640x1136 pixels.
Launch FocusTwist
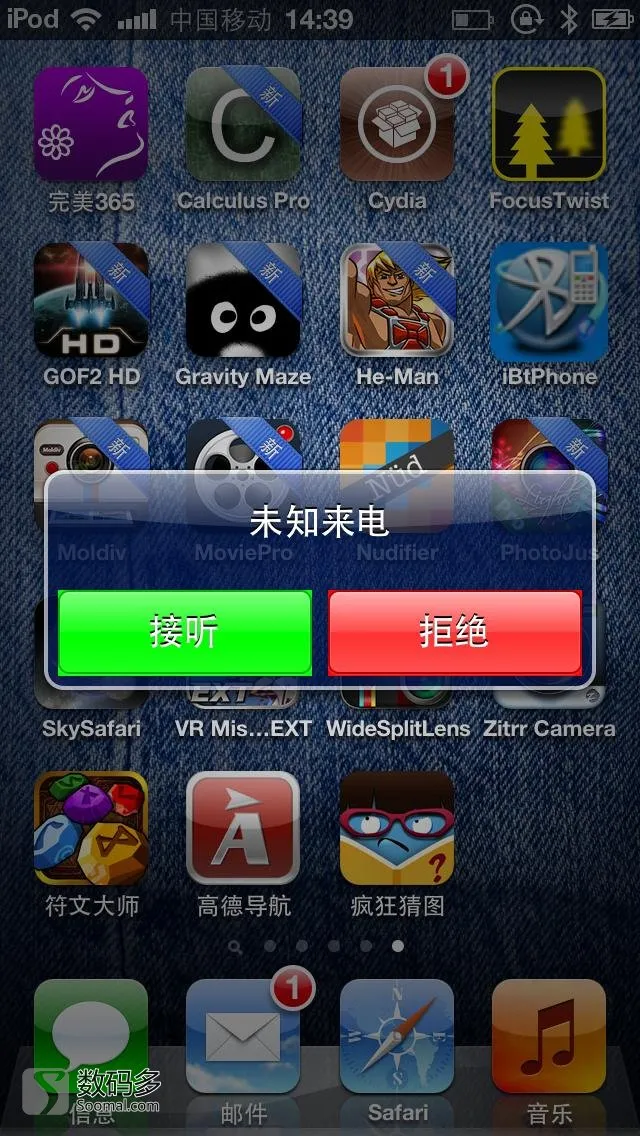pyautogui.click(x=549, y=125)
